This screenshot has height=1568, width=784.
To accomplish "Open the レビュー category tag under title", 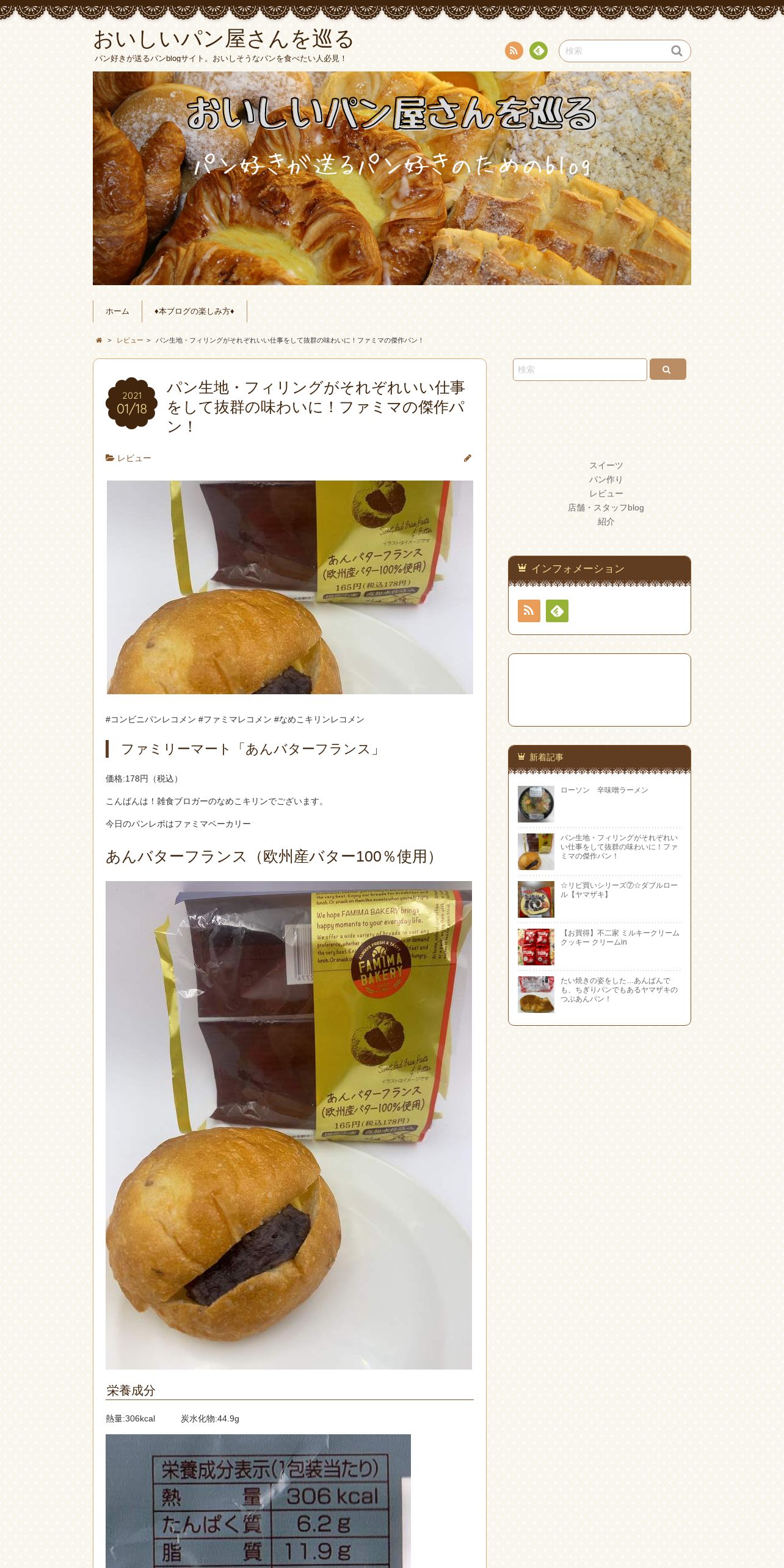I will [x=134, y=458].
